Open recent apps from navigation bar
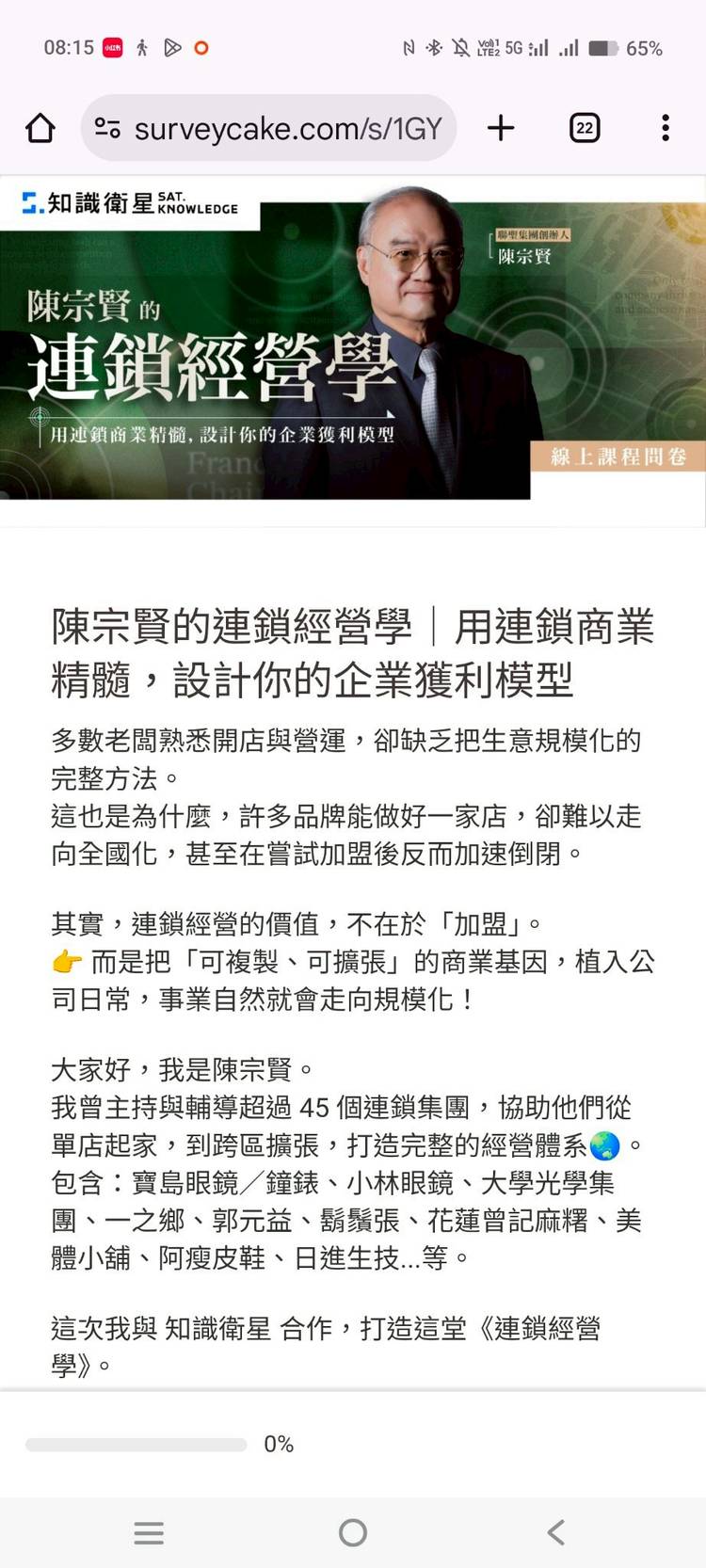This screenshot has width=706, height=1568. click(149, 1532)
